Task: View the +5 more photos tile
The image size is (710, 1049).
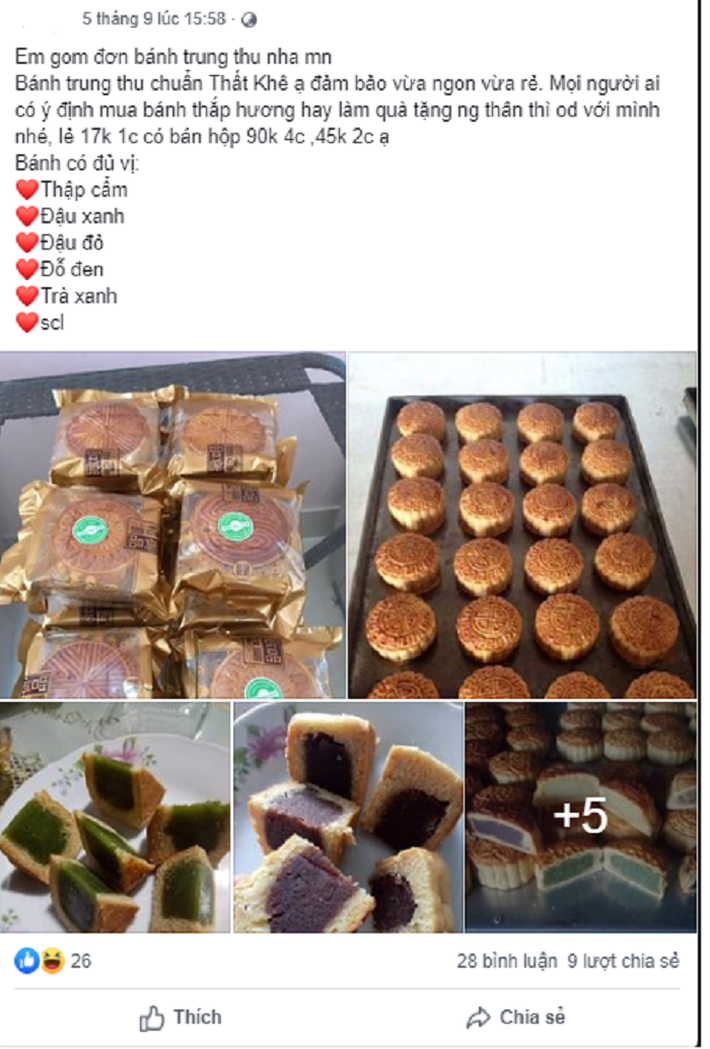Action: click(x=580, y=817)
